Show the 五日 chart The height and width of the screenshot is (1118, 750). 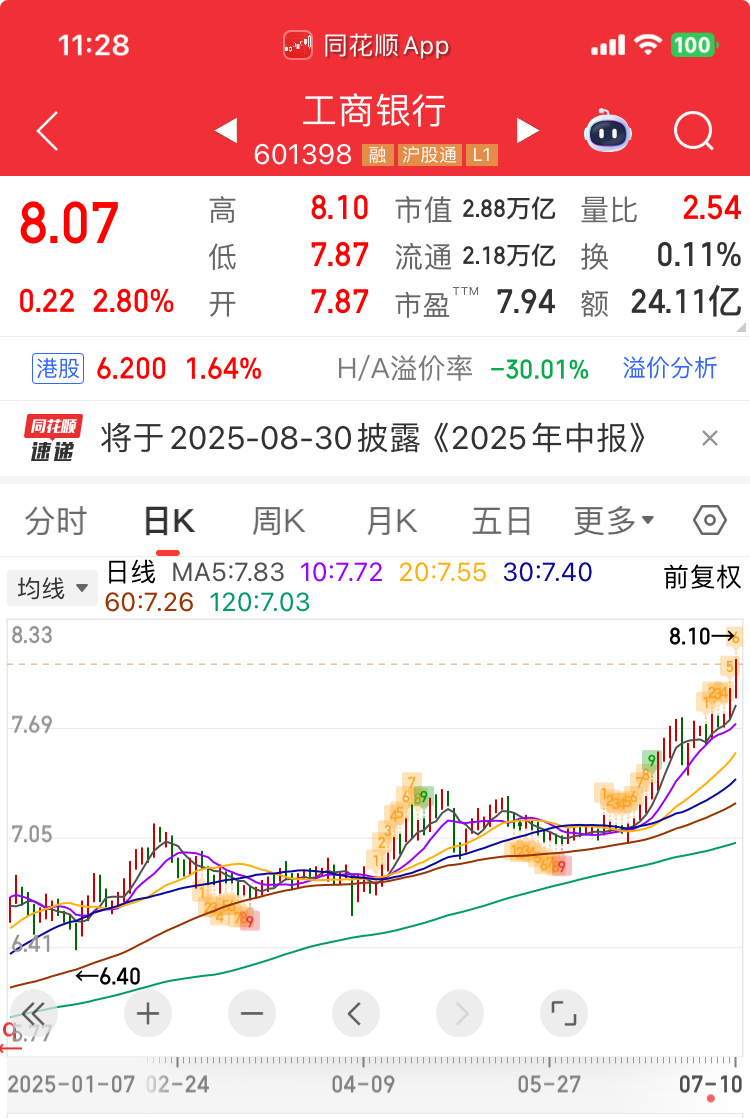502,521
